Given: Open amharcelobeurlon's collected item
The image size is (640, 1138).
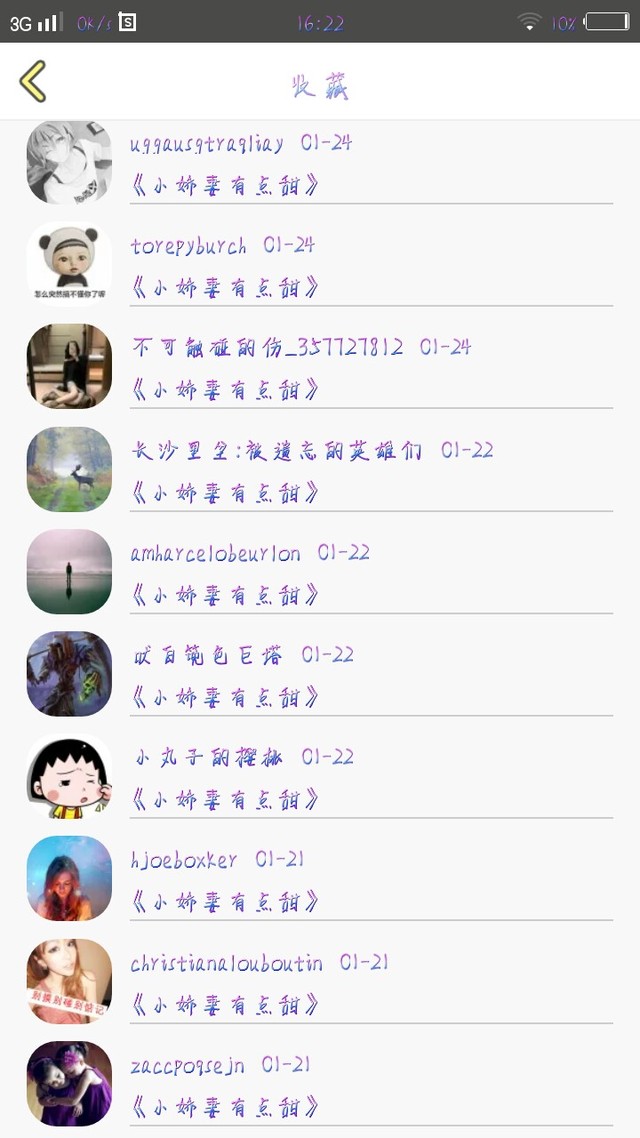Looking at the screenshot, I should click(x=320, y=571).
